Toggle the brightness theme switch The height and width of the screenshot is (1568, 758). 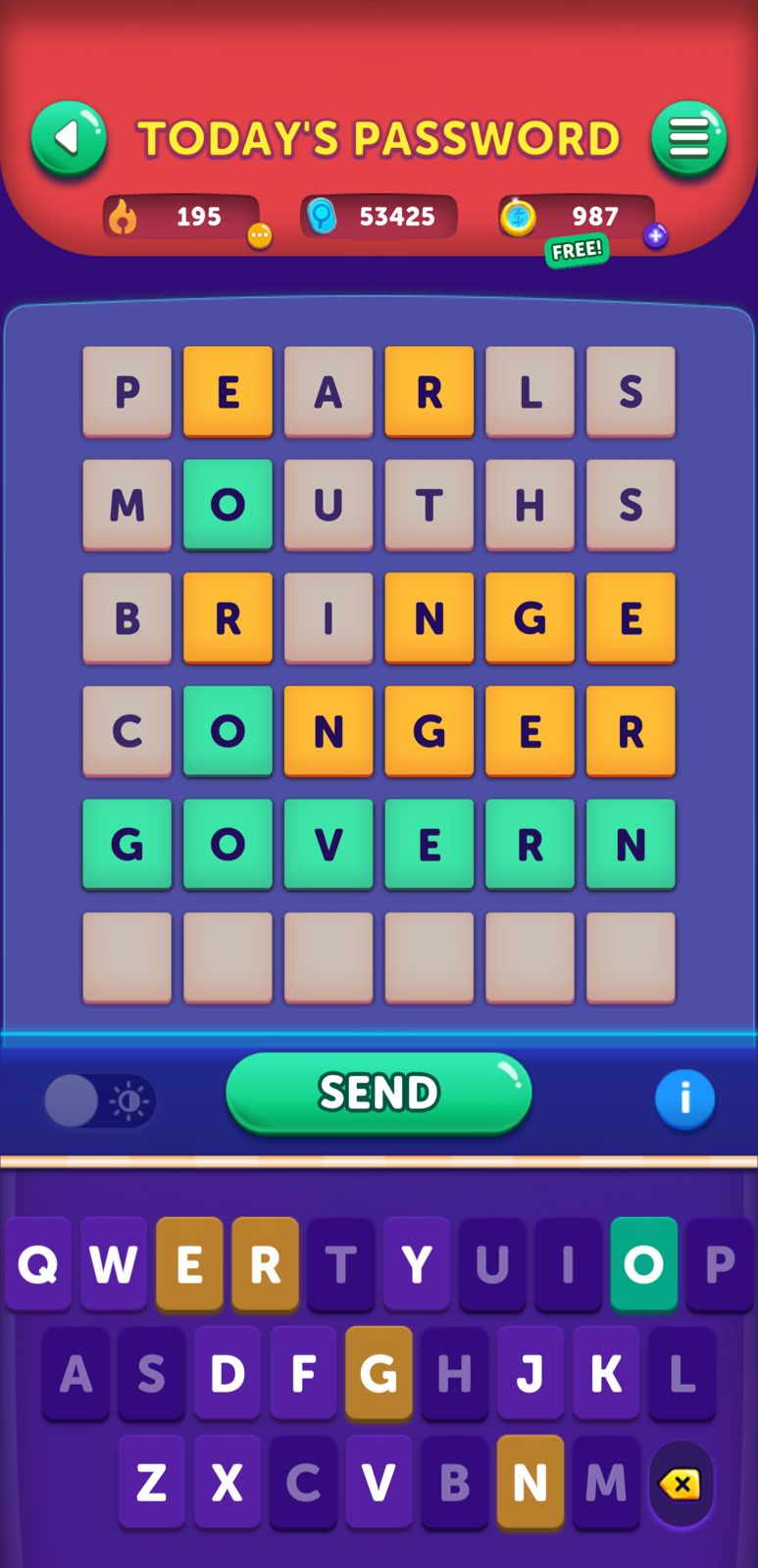(x=100, y=1102)
